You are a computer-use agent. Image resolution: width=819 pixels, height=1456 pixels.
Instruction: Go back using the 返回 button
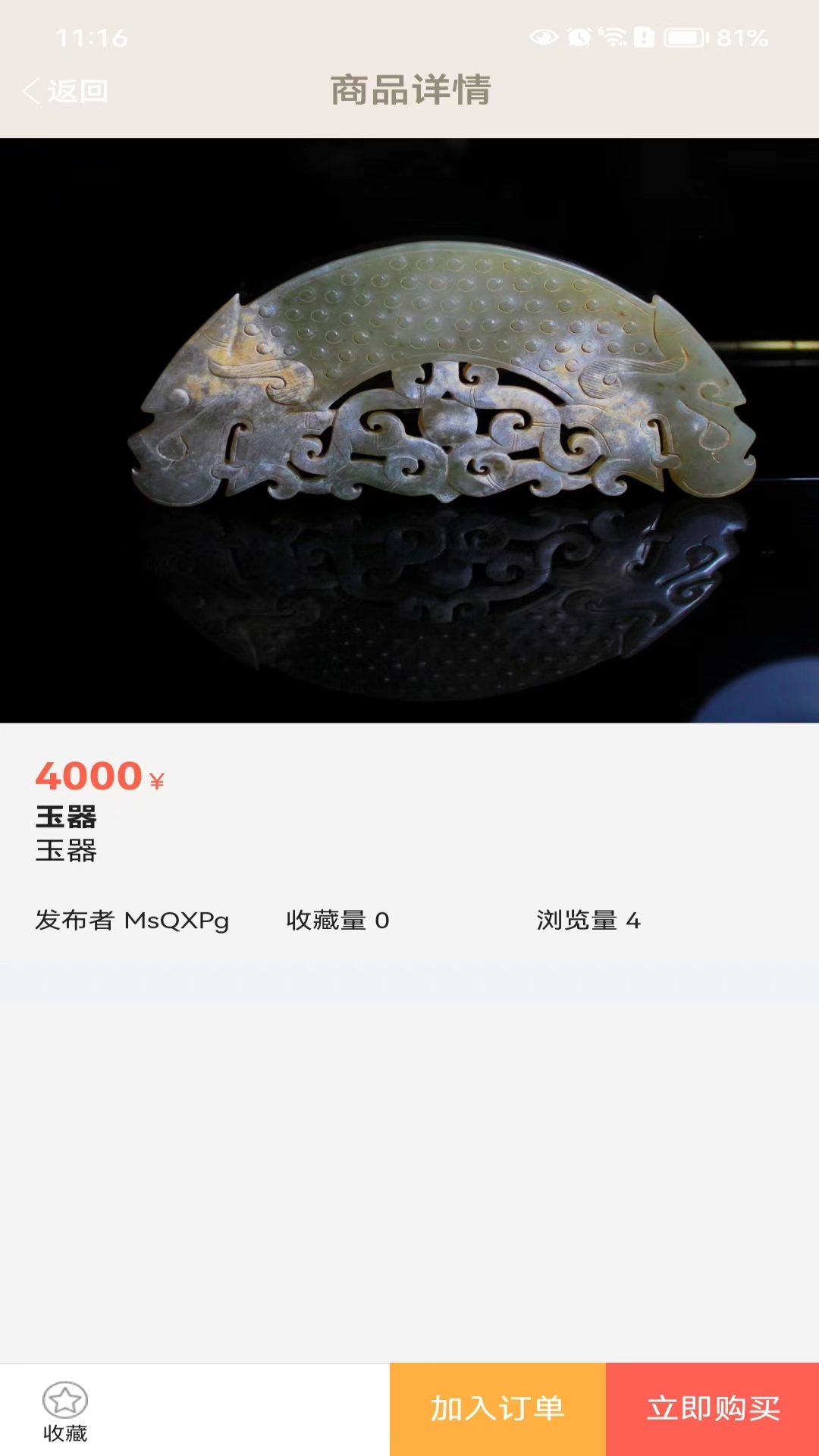[x=65, y=91]
